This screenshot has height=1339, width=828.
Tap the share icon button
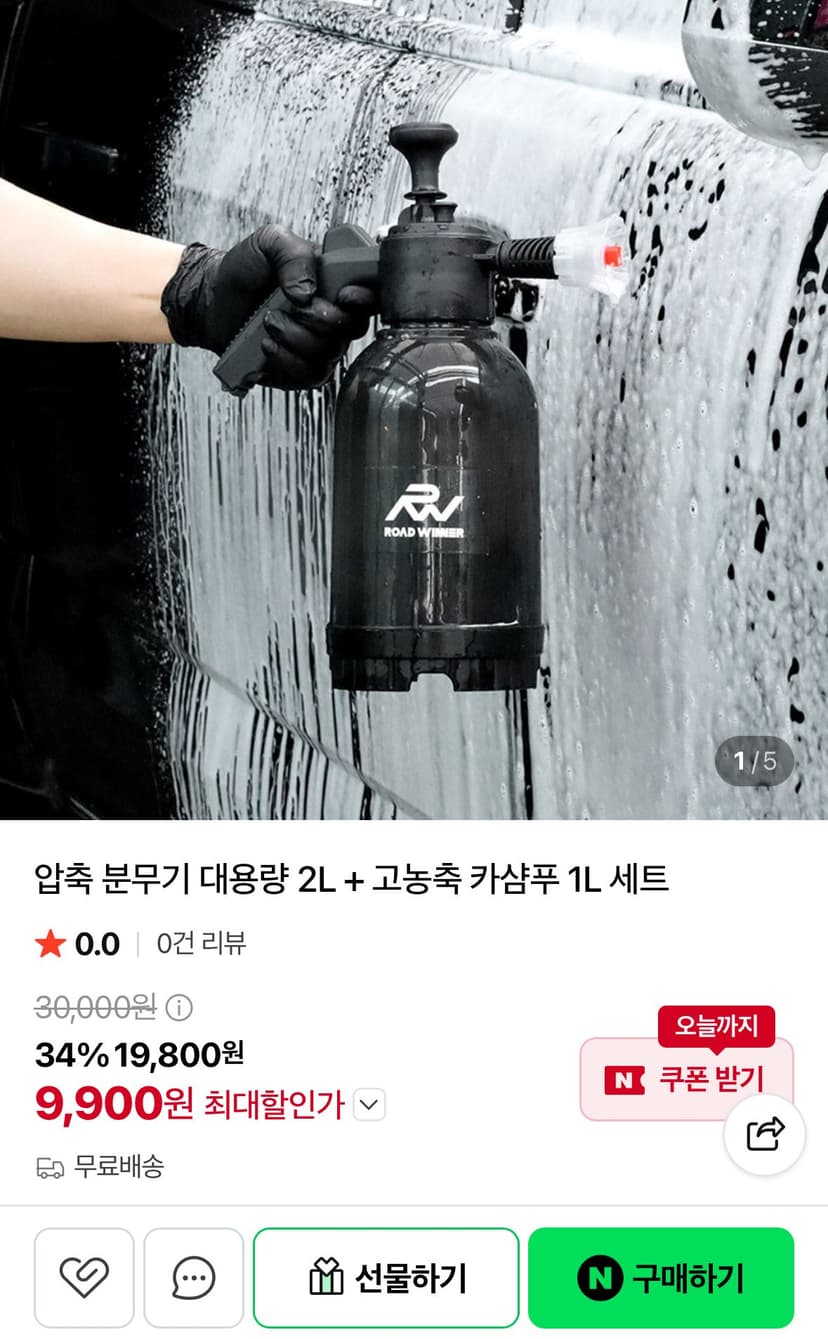point(765,1134)
